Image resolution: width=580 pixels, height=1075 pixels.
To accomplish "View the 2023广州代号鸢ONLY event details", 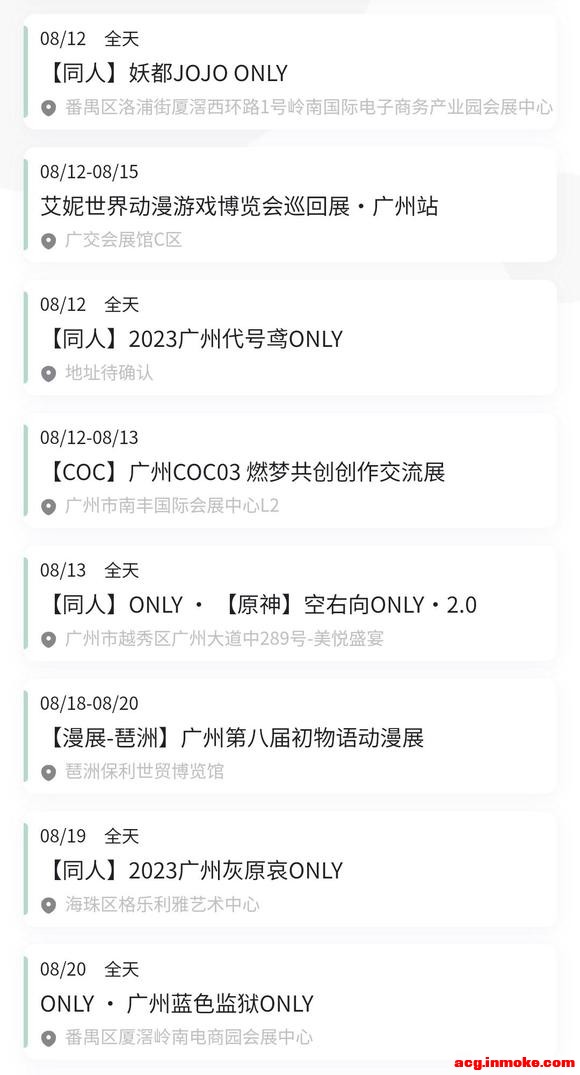I will pyautogui.click(x=290, y=337).
